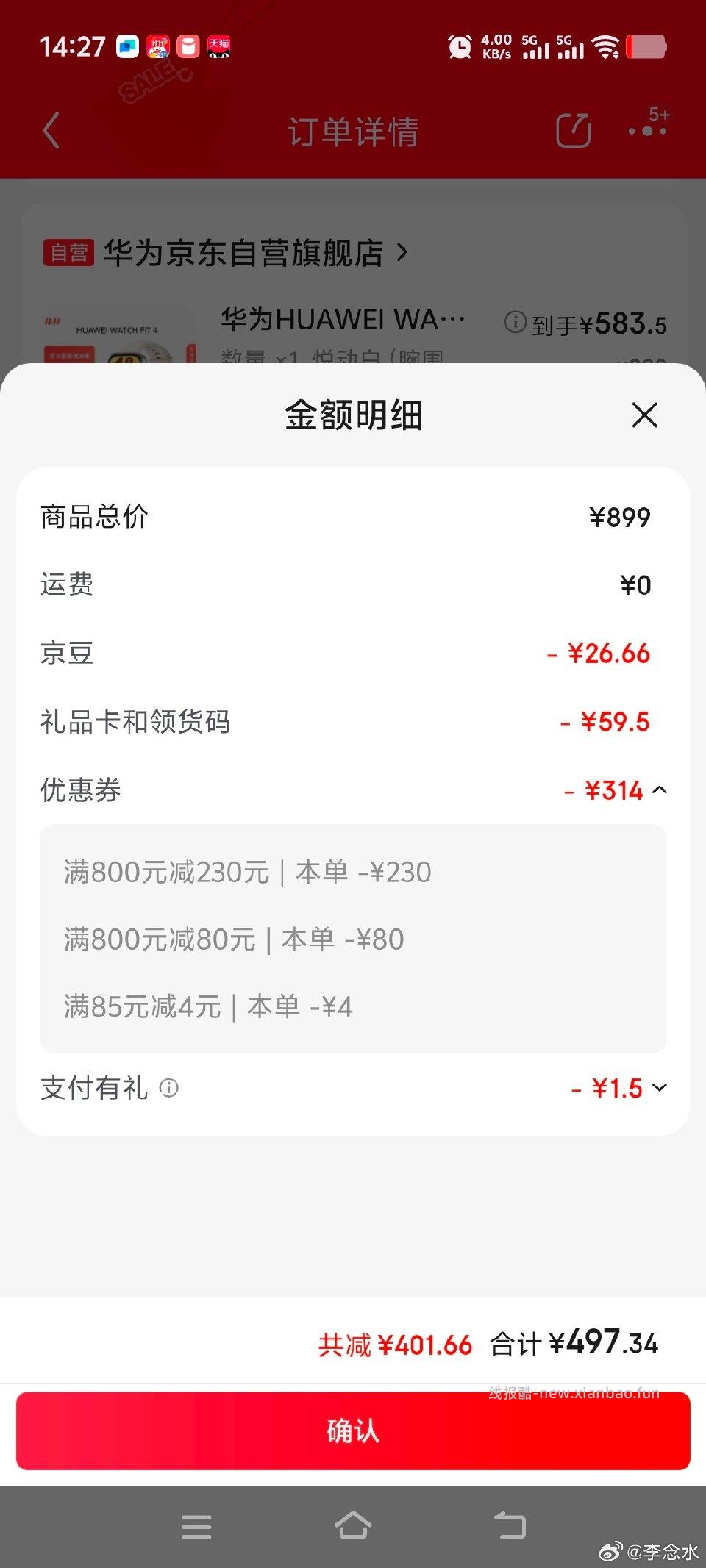Expand the 支付有礼 discount details
Viewport: 706px width, 1568px height.
point(660,1088)
